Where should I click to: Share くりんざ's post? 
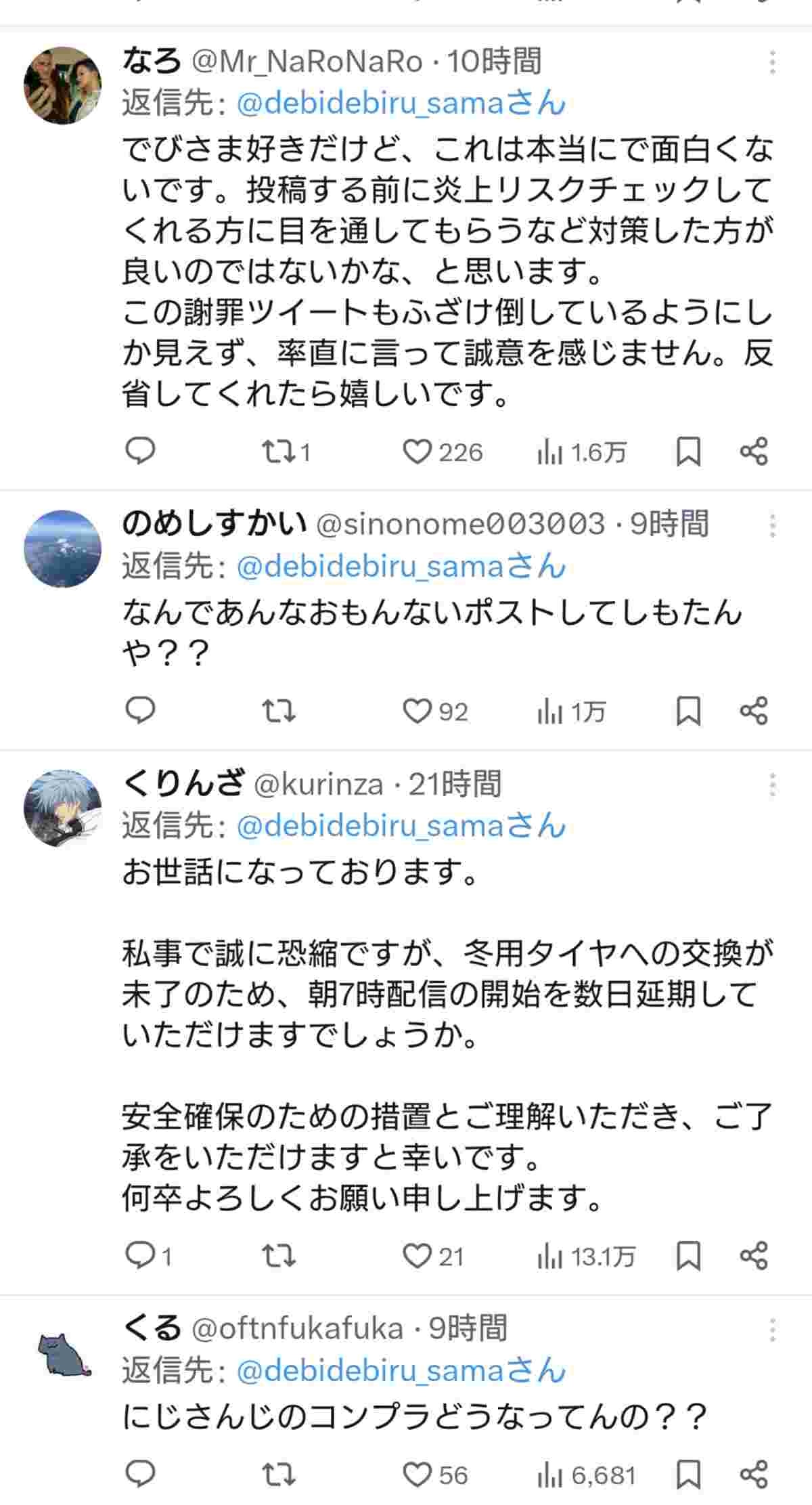pyautogui.click(x=754, y=1257)
